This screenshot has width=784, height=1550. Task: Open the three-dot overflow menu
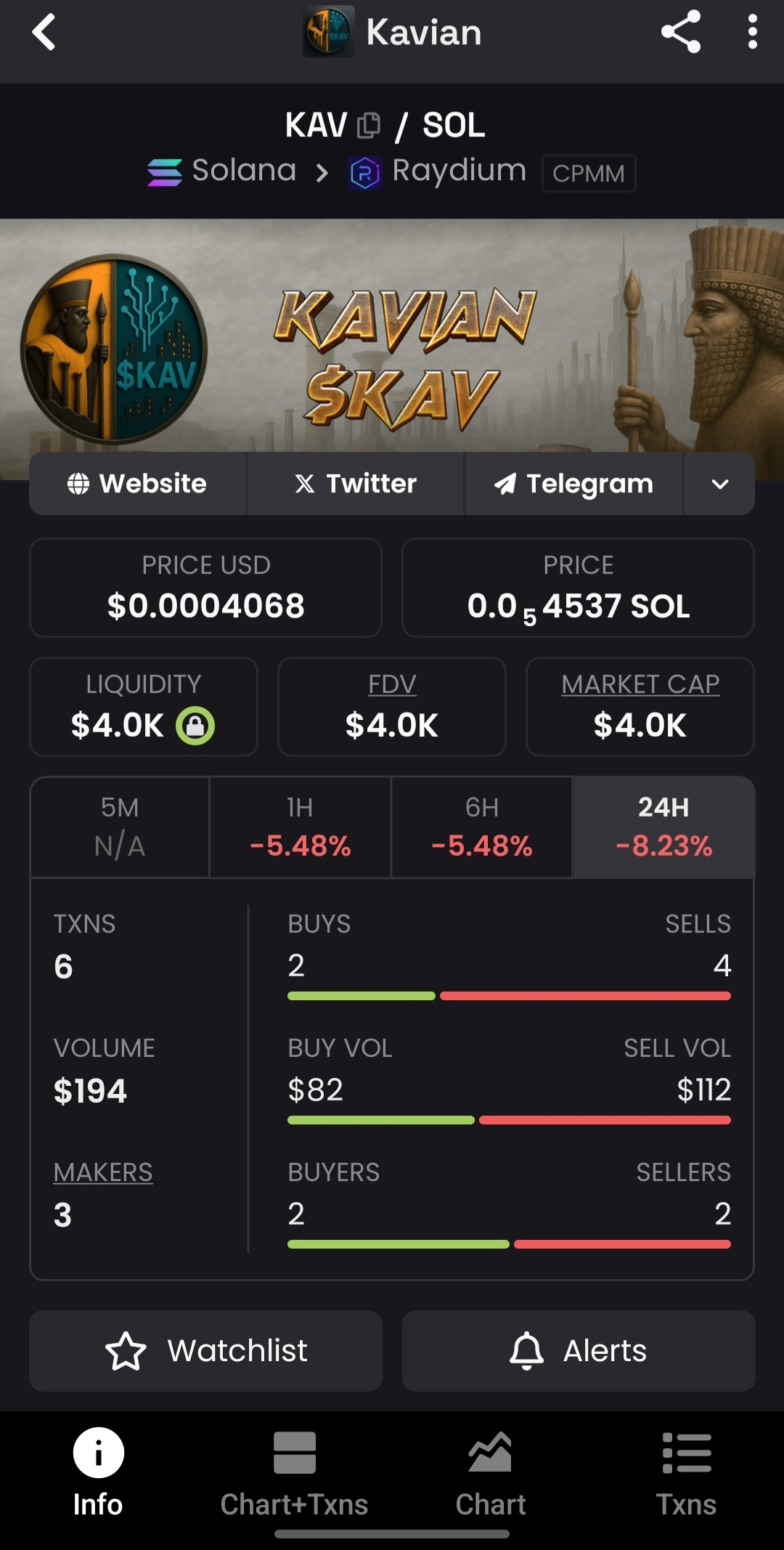click(x=752, y=32)
